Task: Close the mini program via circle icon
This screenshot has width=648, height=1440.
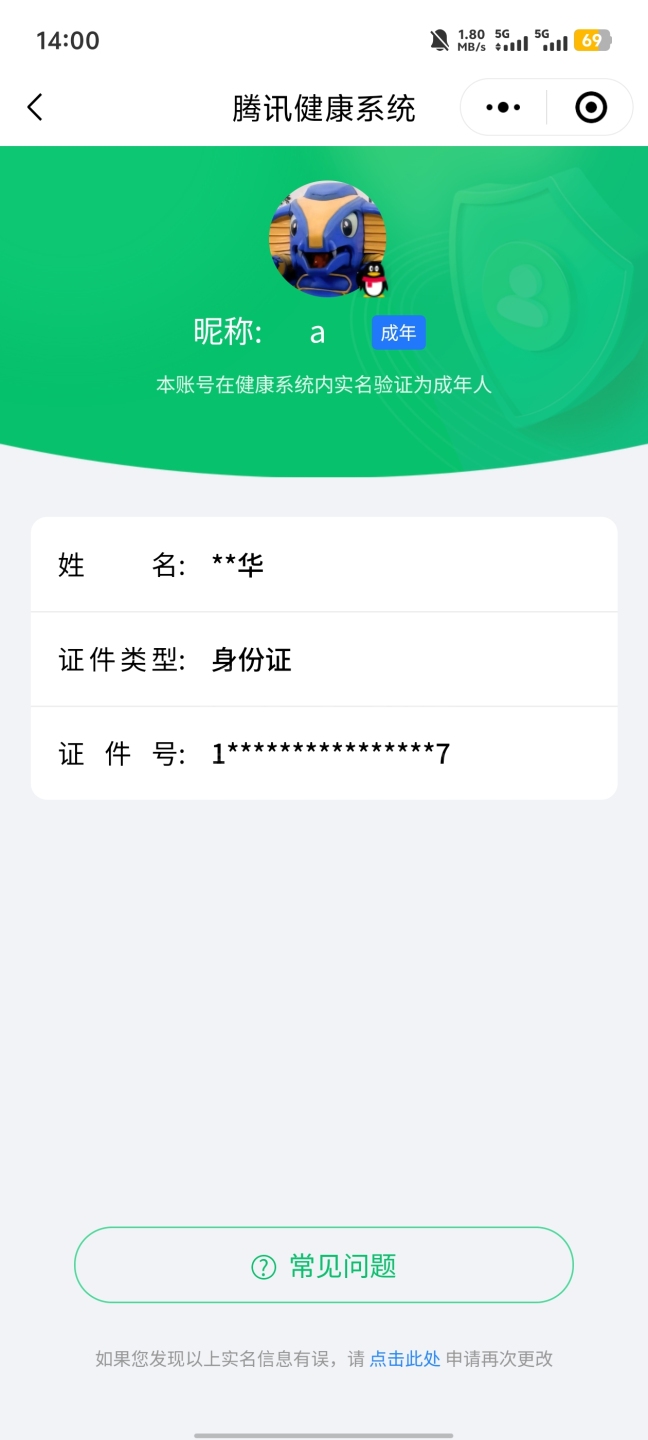Action: pos(591,107)
